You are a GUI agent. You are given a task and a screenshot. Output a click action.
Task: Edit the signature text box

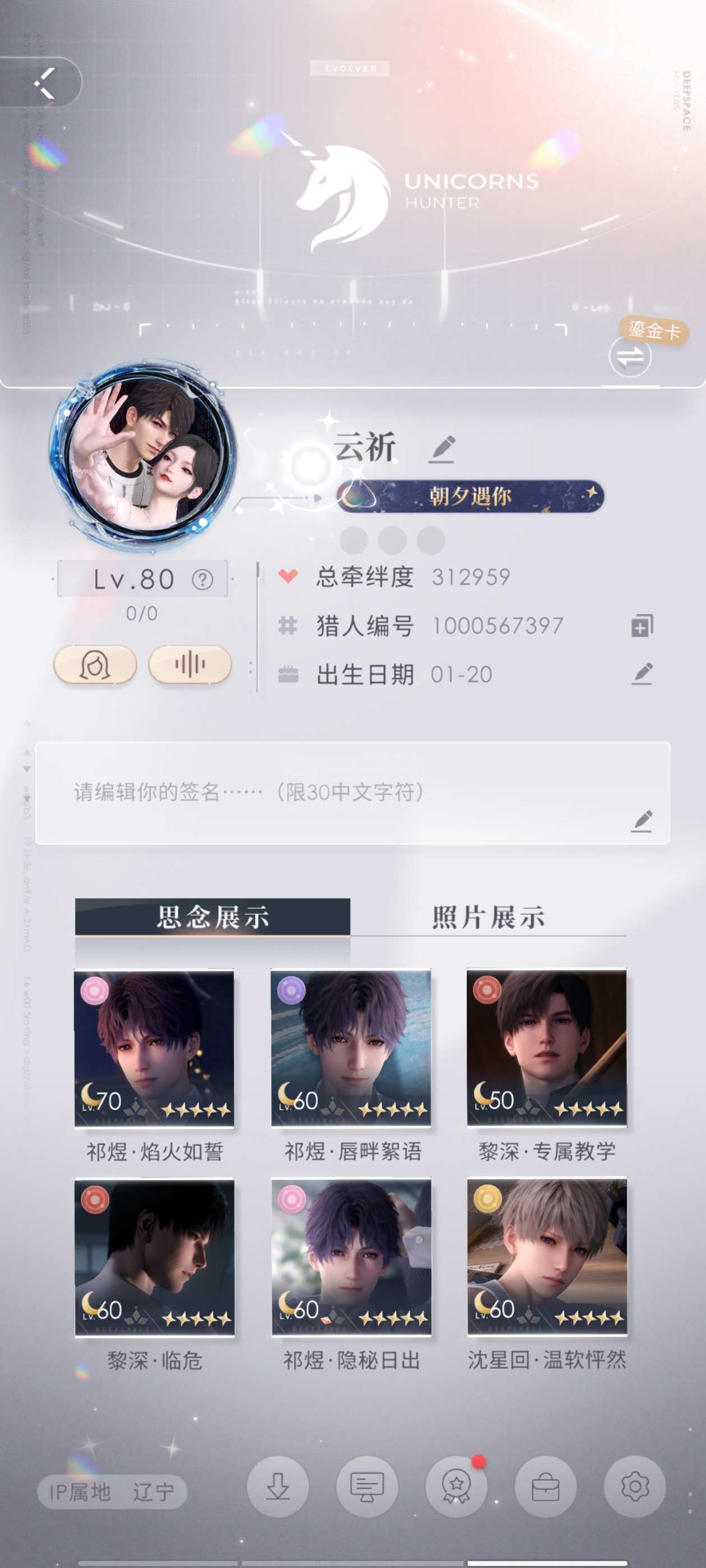pyautogui.click(x=352, y=792)
